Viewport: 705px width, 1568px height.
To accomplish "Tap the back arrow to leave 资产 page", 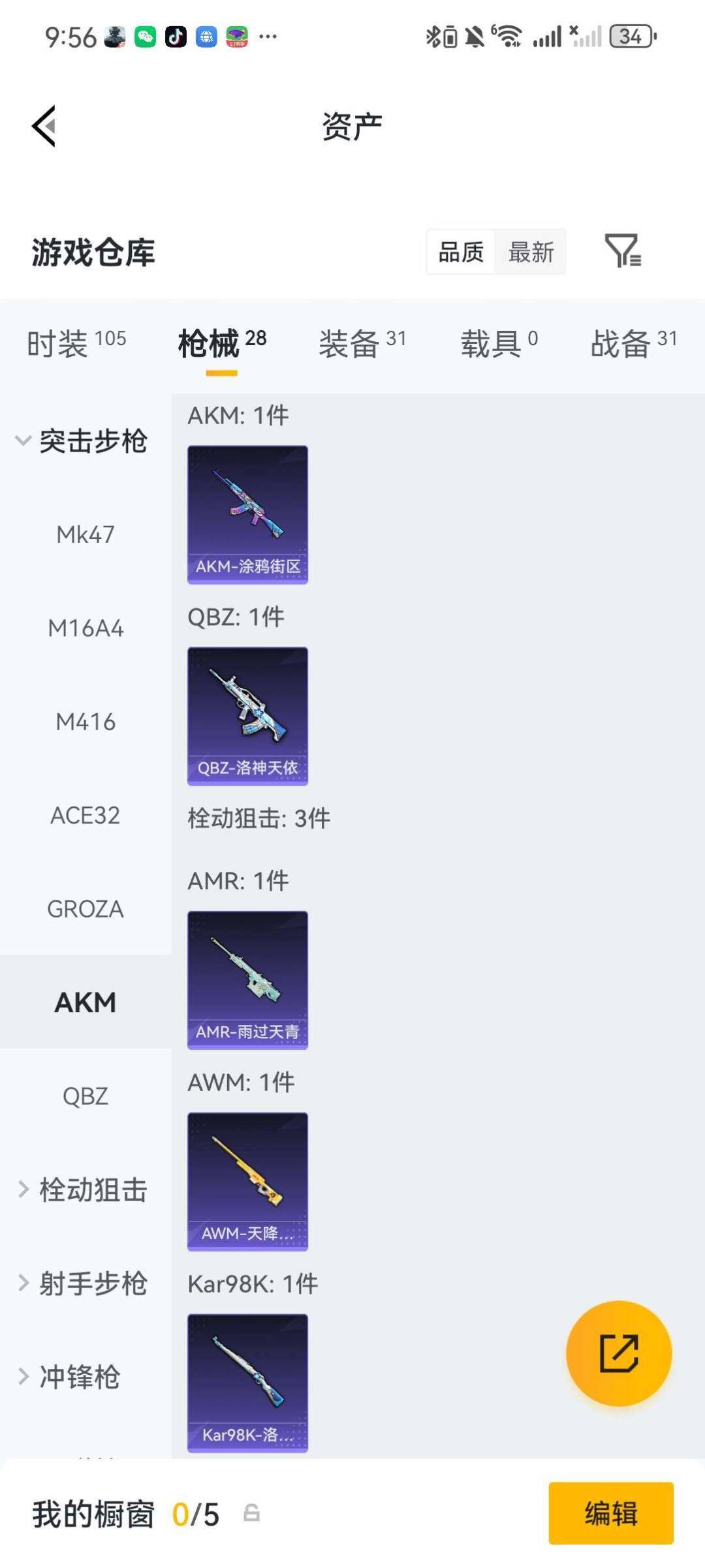I will point(43,126).
